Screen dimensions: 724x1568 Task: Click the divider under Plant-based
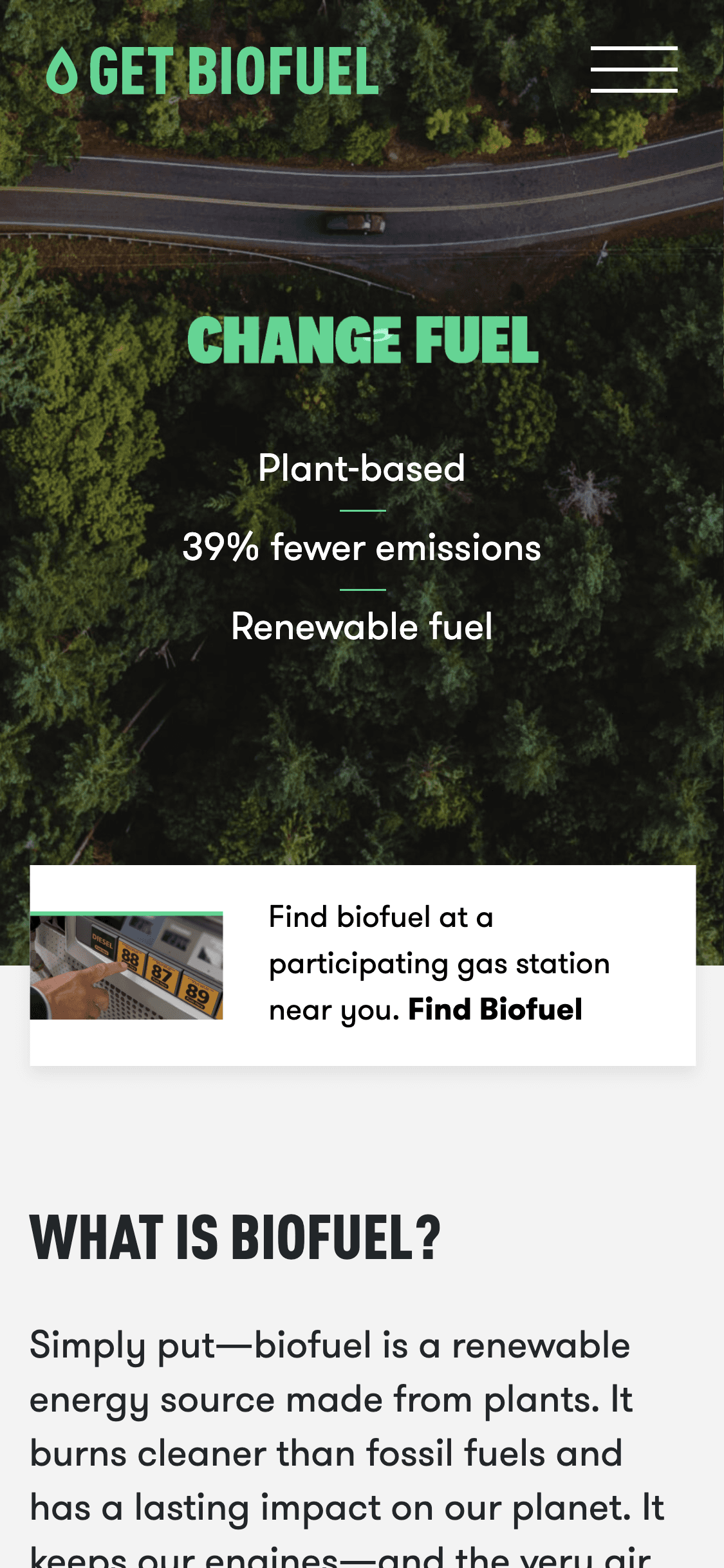click(362, 509)
